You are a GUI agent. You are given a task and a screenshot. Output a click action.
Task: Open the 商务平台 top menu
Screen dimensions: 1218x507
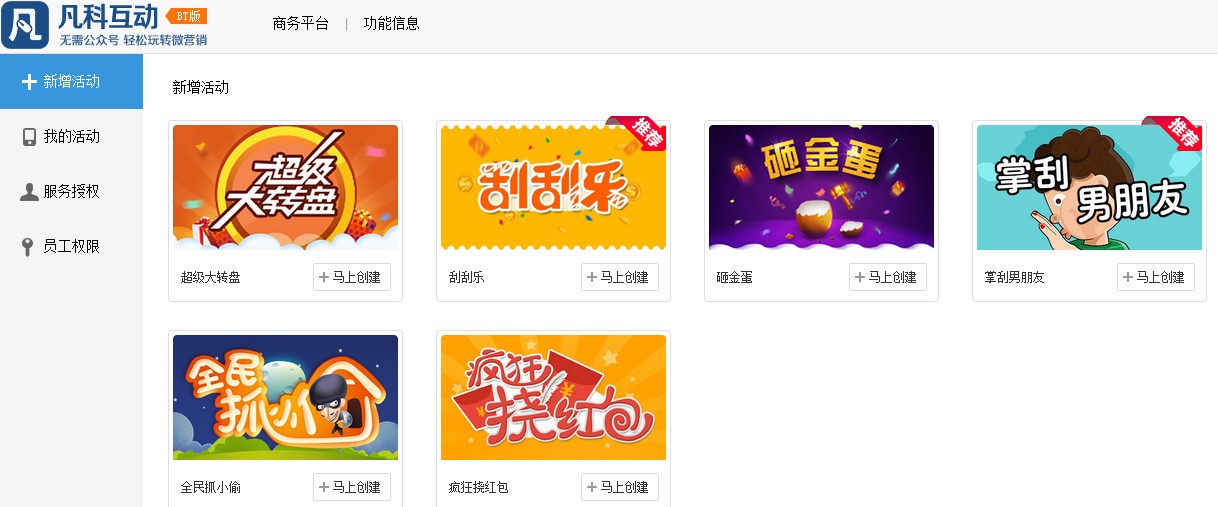tap(300, 23)
